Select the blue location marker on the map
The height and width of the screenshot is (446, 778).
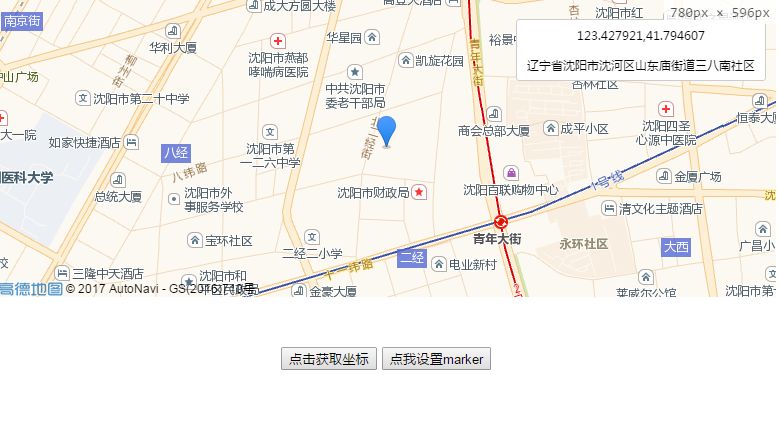386,130
